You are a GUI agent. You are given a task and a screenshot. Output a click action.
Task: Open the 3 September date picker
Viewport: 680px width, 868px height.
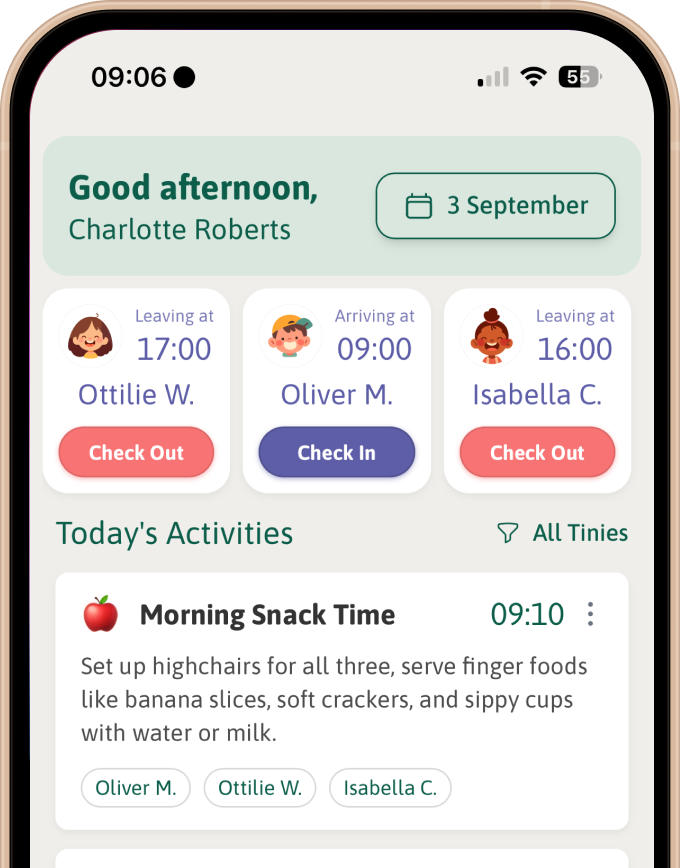(495, 206)
